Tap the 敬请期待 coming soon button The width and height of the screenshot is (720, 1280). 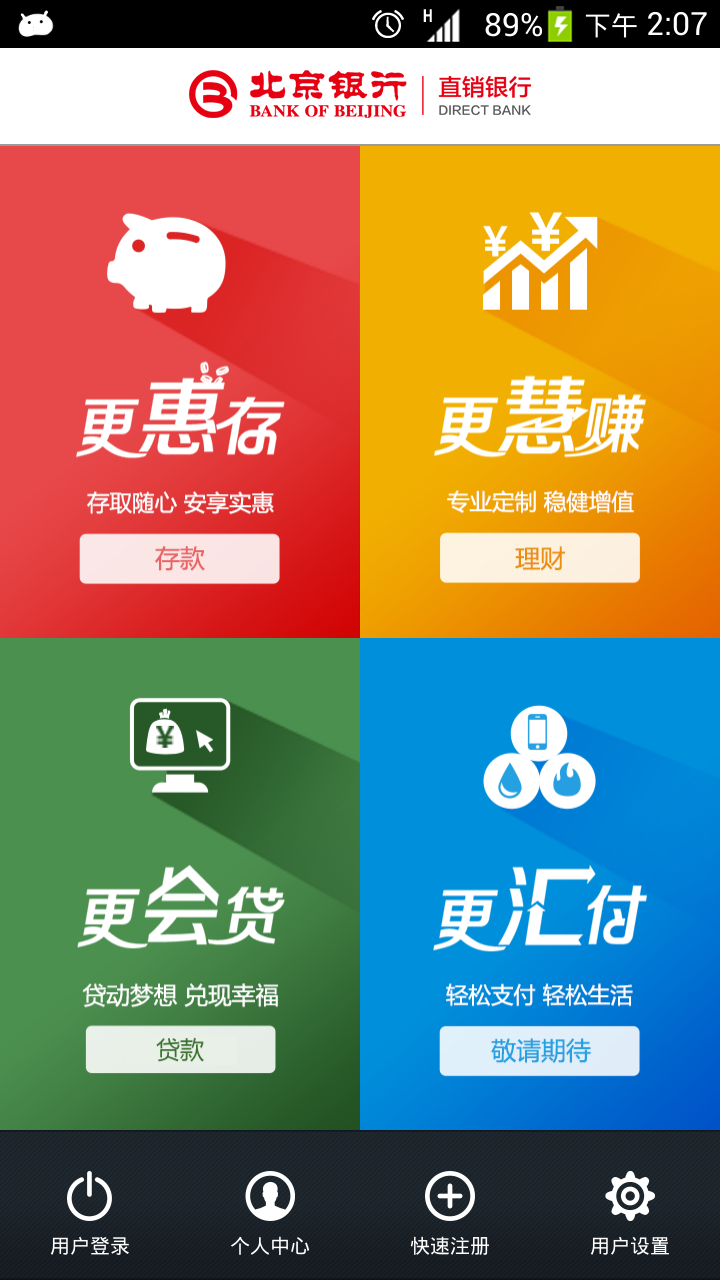click(540, 1050)
